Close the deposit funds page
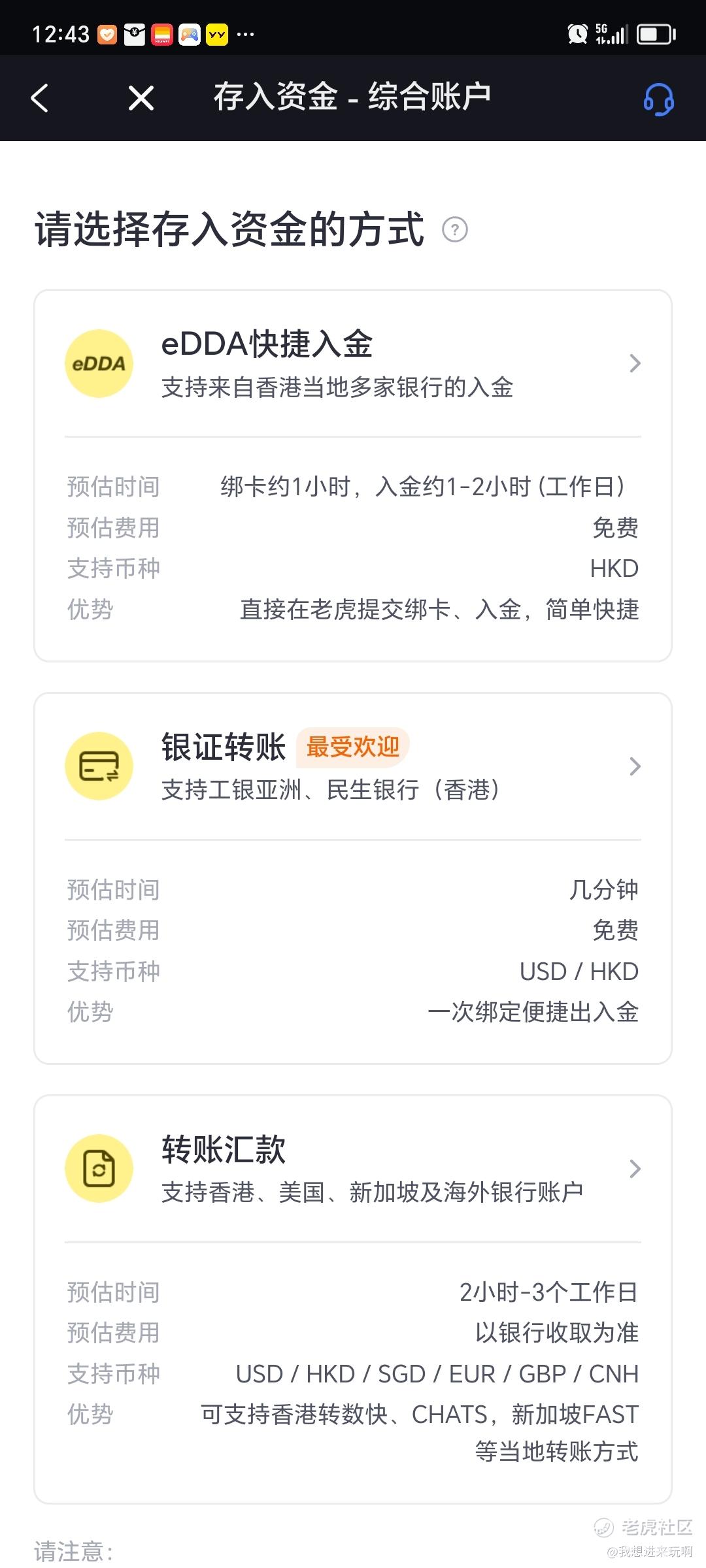Viewport: 706px width, 1568px height. [141, 99]
